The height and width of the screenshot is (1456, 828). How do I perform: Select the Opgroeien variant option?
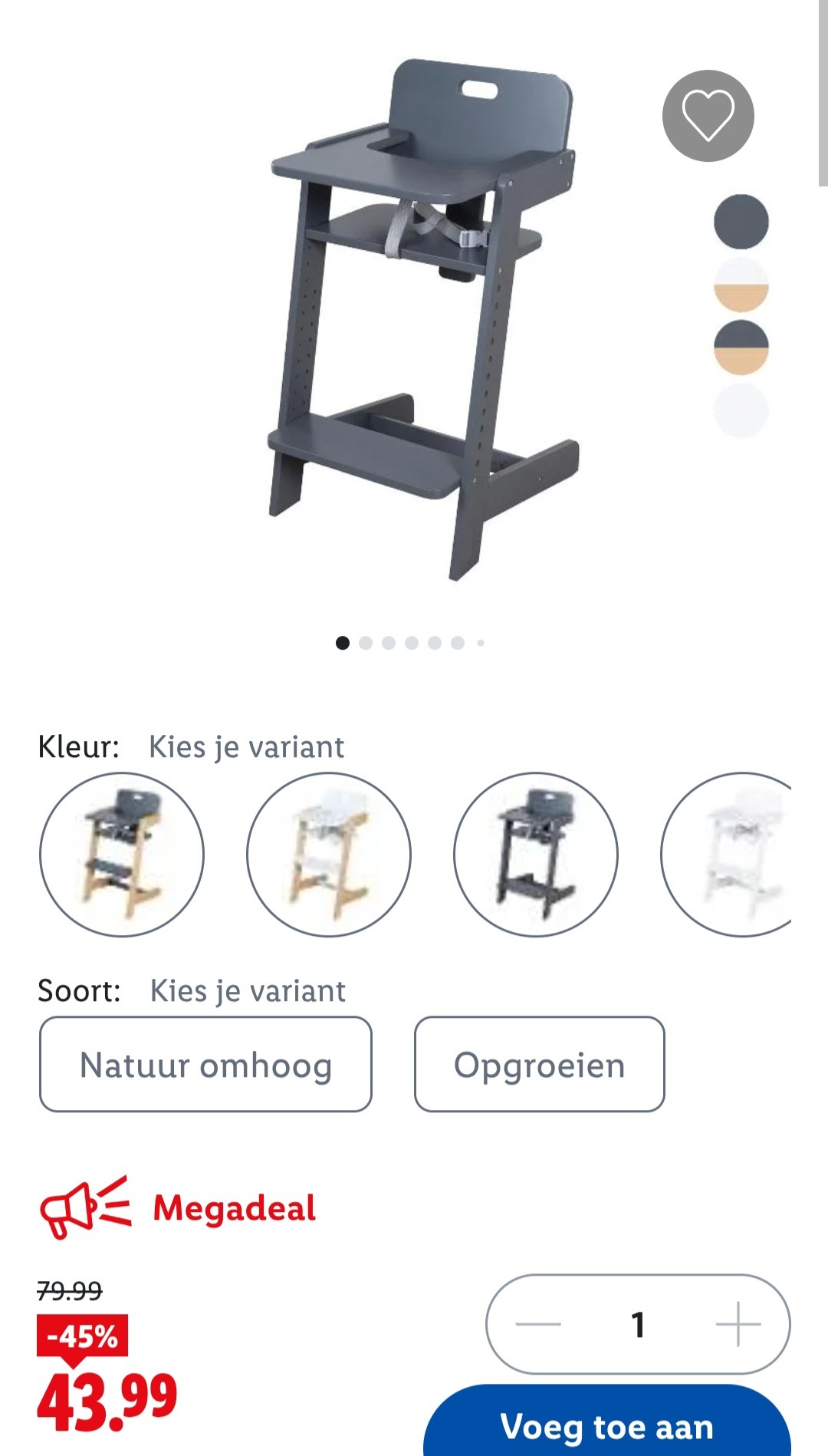click(x=539, y=1065)
